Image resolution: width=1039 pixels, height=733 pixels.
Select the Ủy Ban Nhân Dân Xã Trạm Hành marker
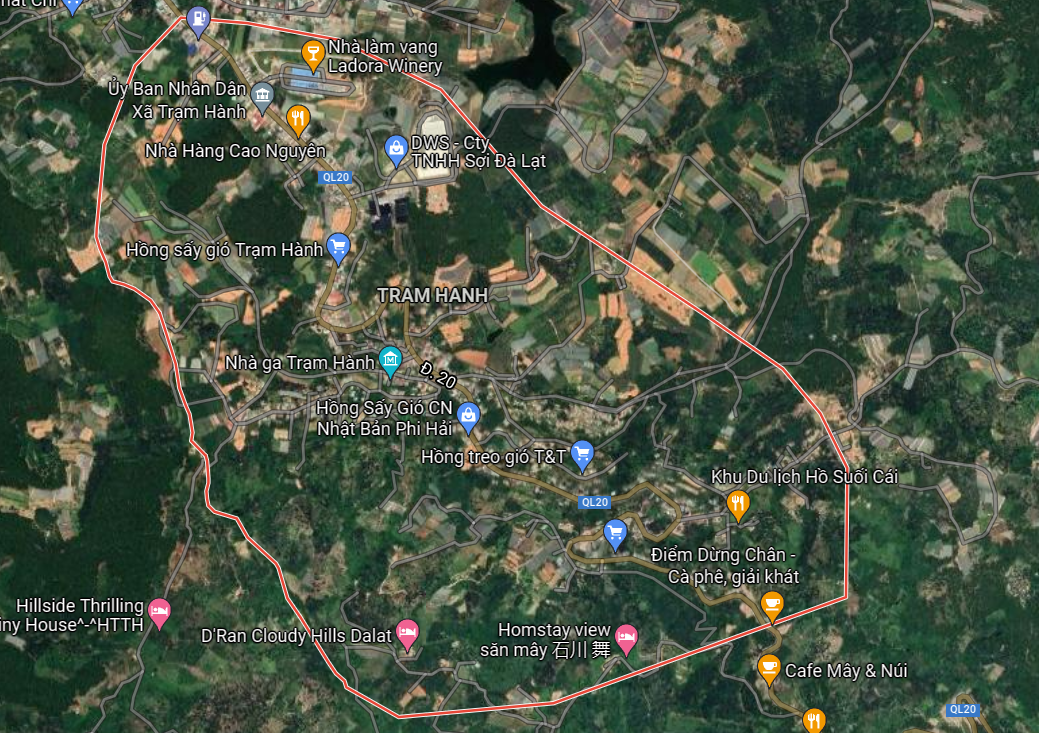(x=262, y=95)
